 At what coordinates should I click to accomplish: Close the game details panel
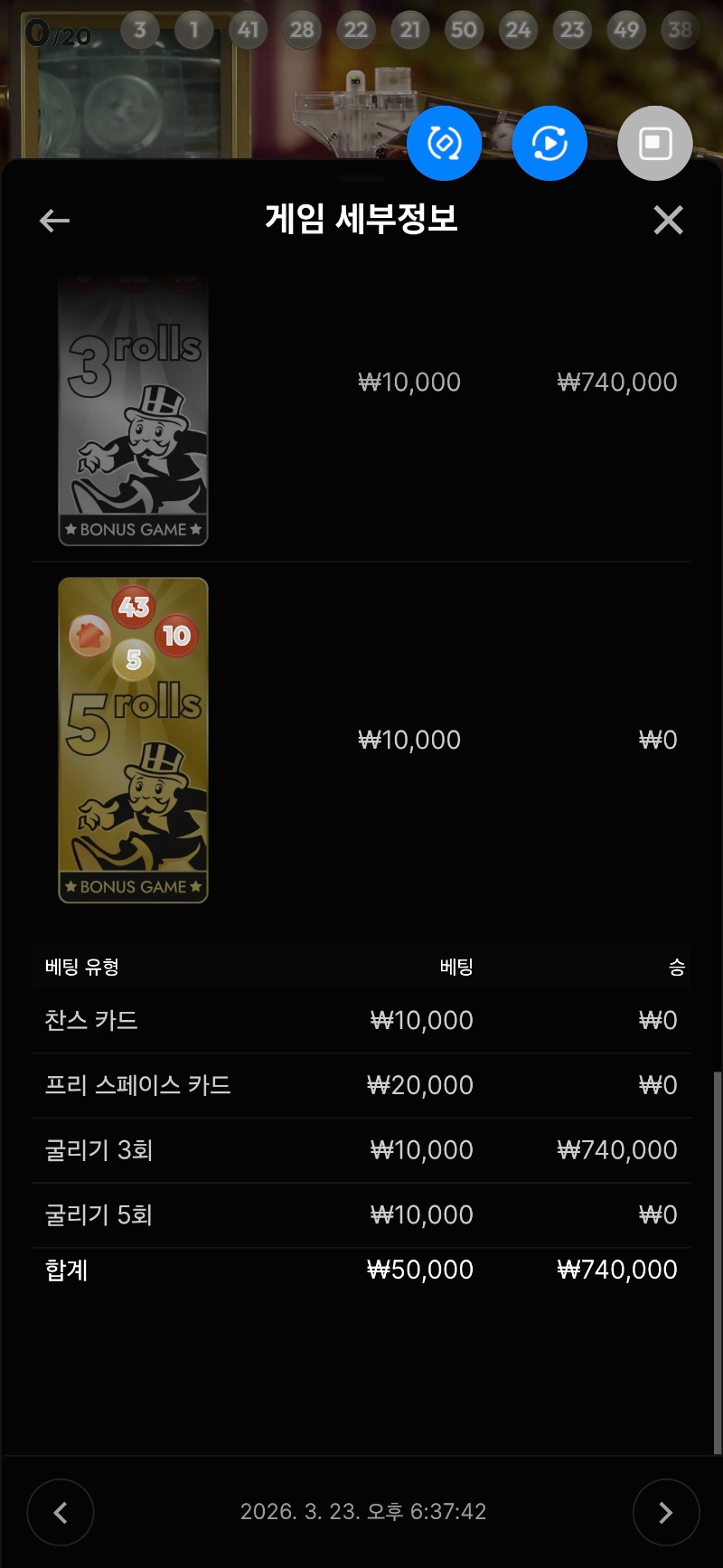(668, 220)
